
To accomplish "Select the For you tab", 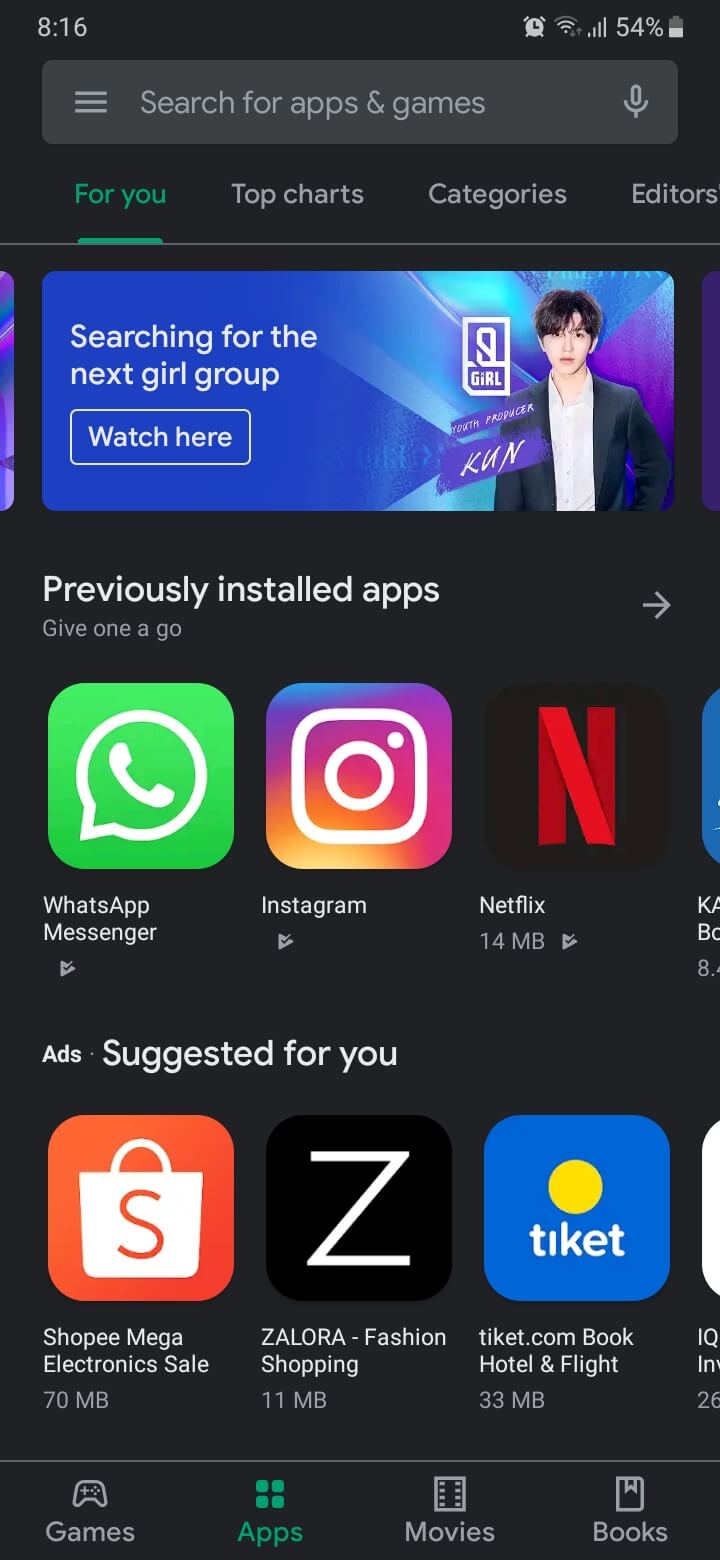I will tap(120, 194).
